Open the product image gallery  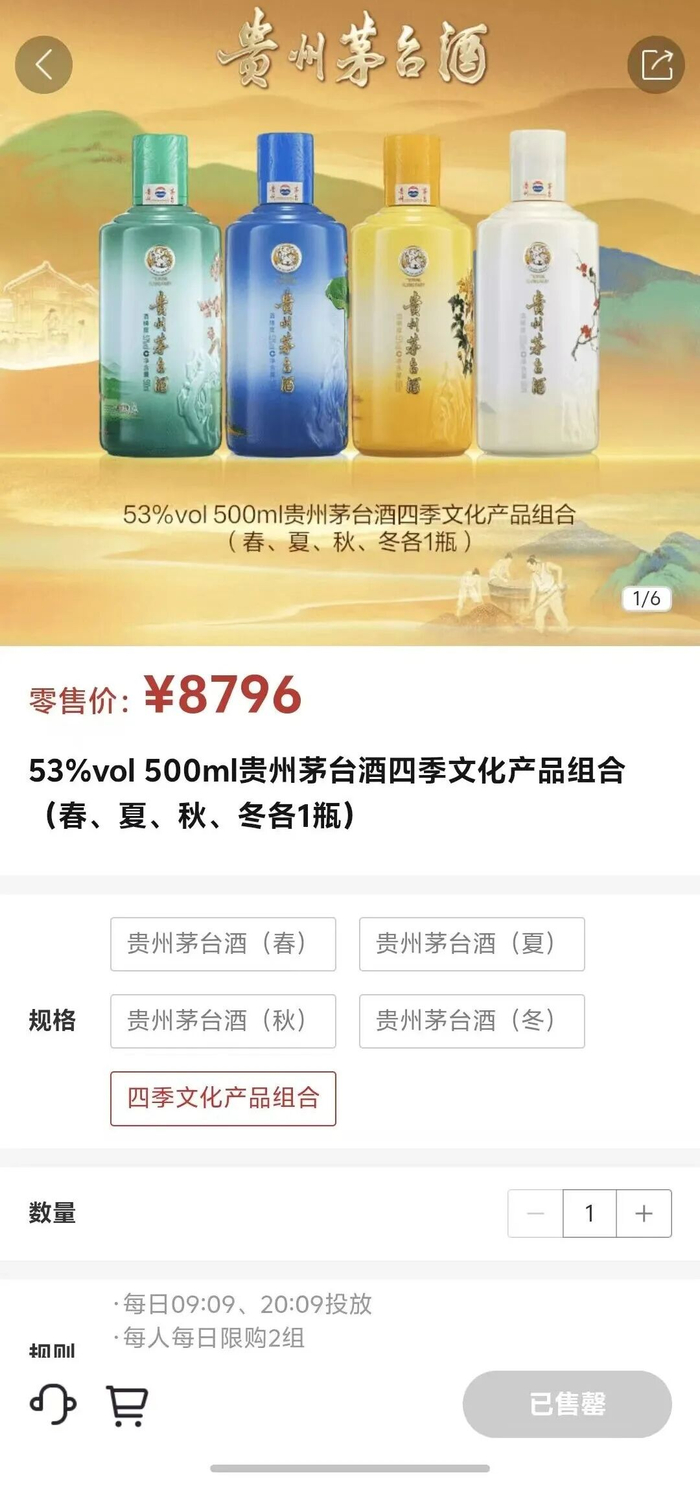[350, 322]
